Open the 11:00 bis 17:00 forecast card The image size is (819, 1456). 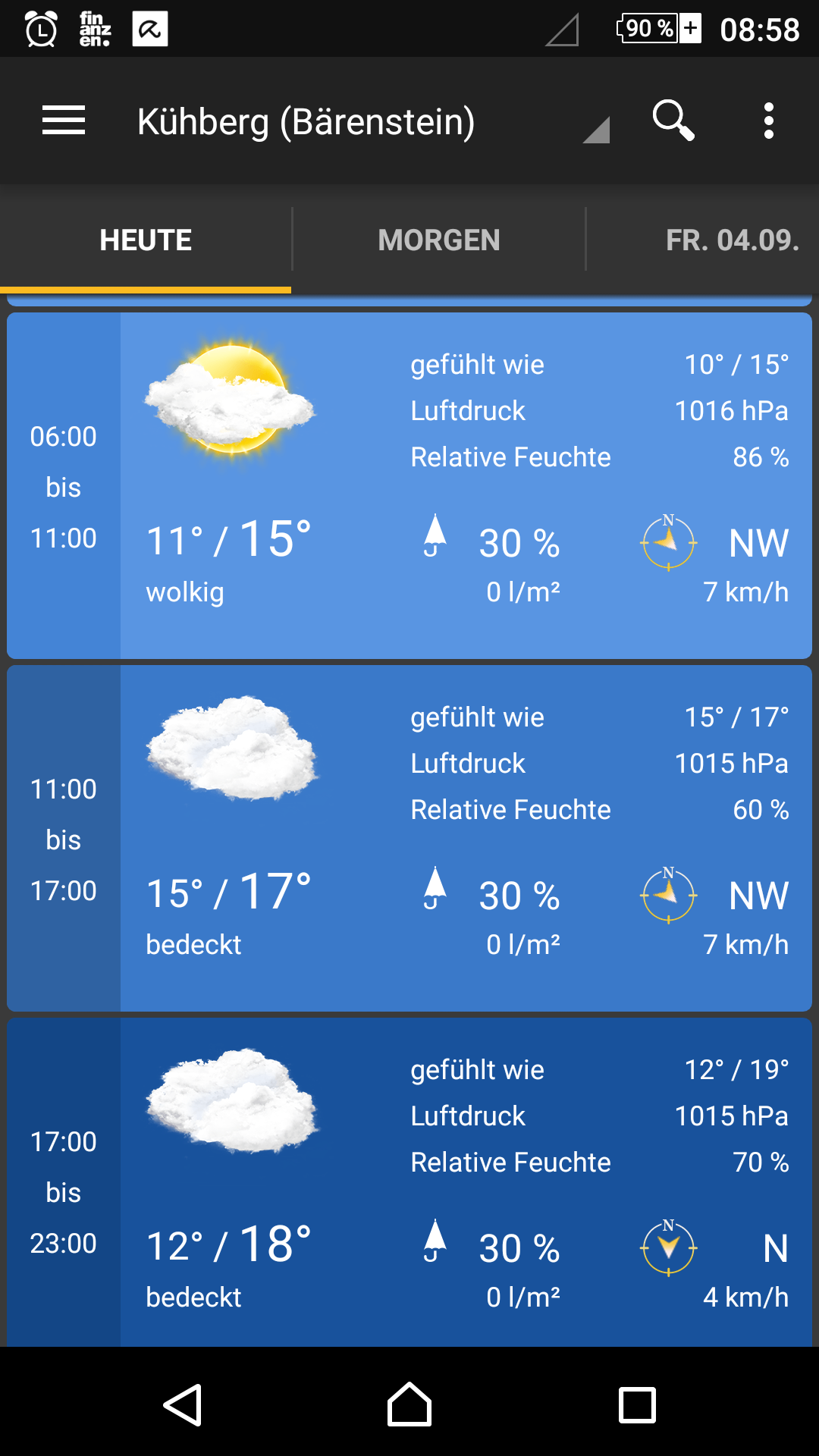(409, 838)
